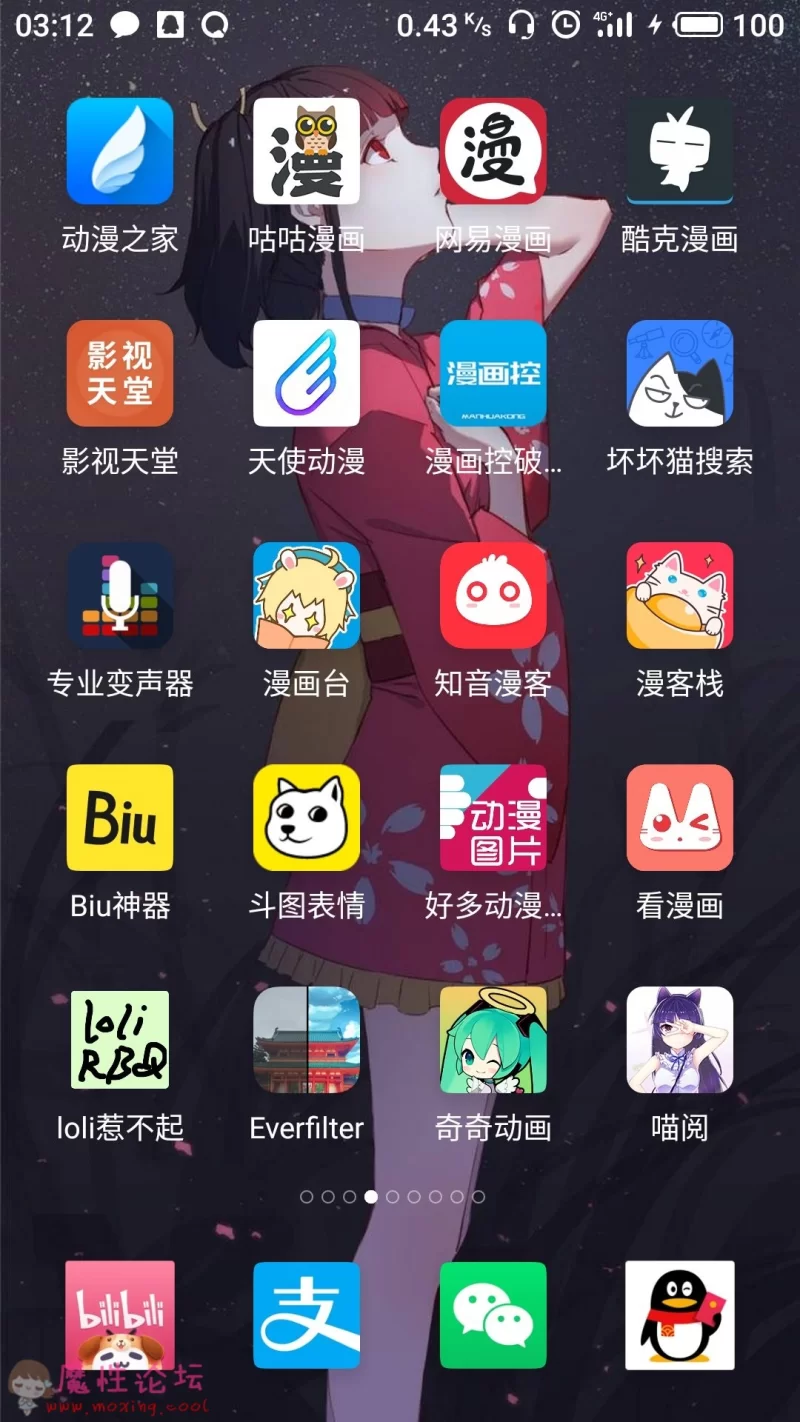Open Alipay from the dock
The width and height of the screenshot is (800, 1422).
(306, 1315)
